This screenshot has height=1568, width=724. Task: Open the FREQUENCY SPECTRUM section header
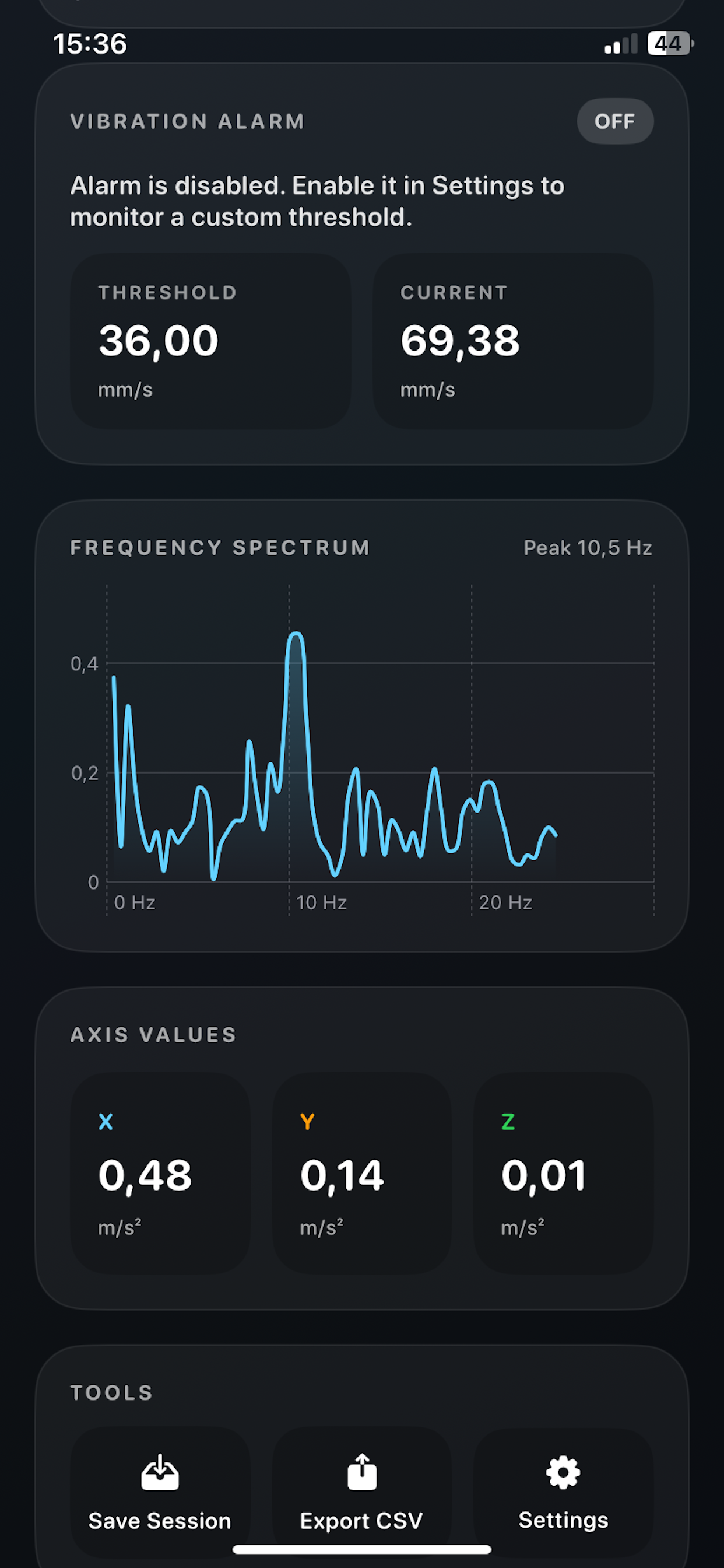click(x=219, y=548)
